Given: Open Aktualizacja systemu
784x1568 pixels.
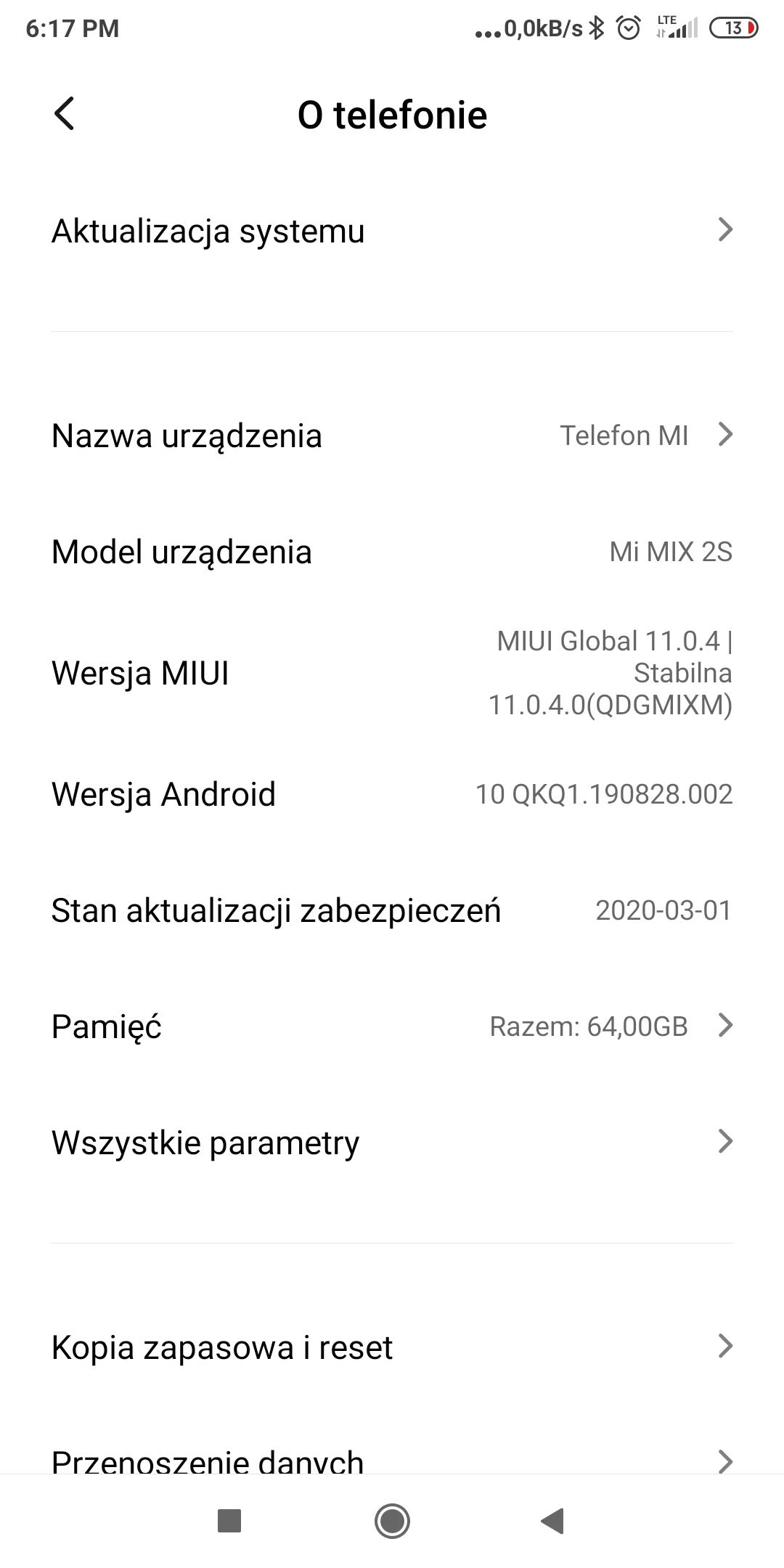Looking at the screenshot, I should point(392,231).
